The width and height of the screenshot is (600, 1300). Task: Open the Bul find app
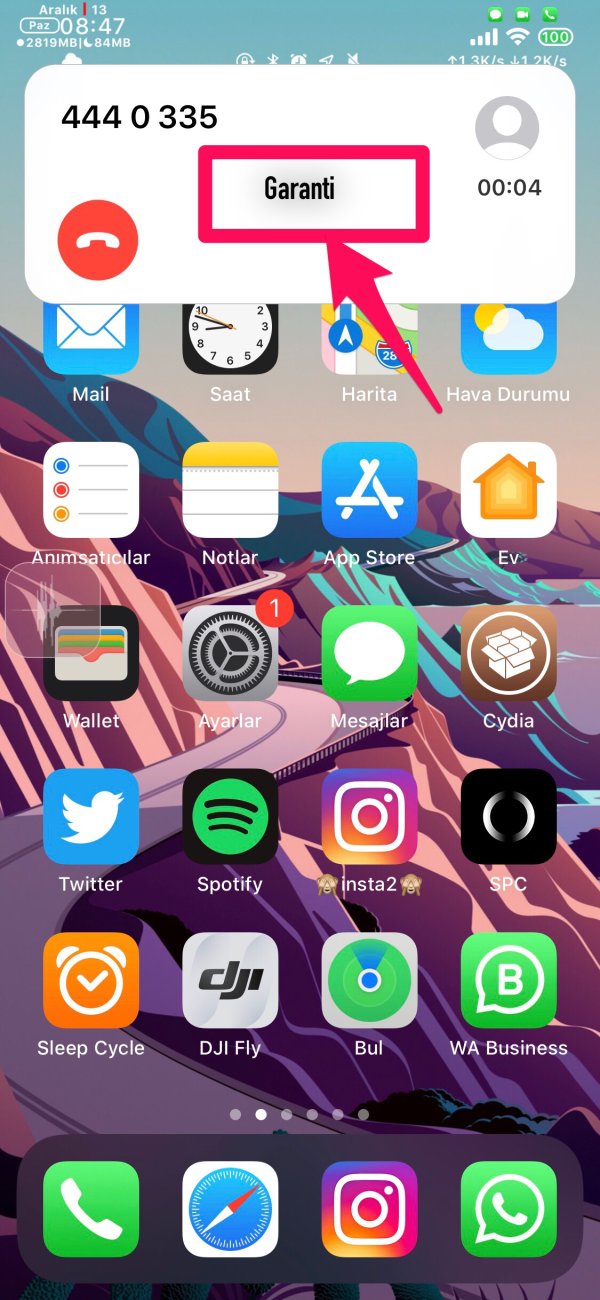(369, 980)
